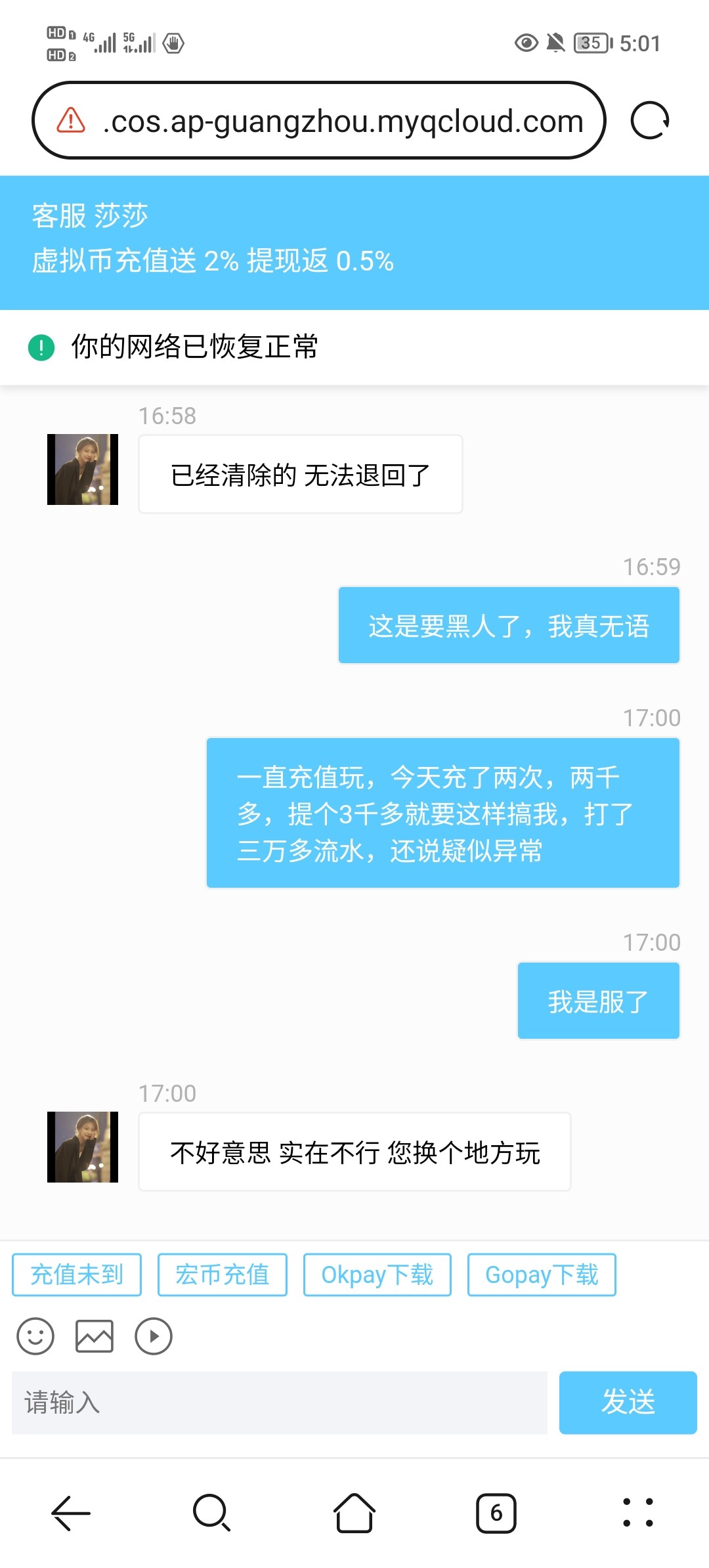This screenshot has height=1568, width=709.
Task: Send the message with 发送
Action: [x=628, y=1403]
